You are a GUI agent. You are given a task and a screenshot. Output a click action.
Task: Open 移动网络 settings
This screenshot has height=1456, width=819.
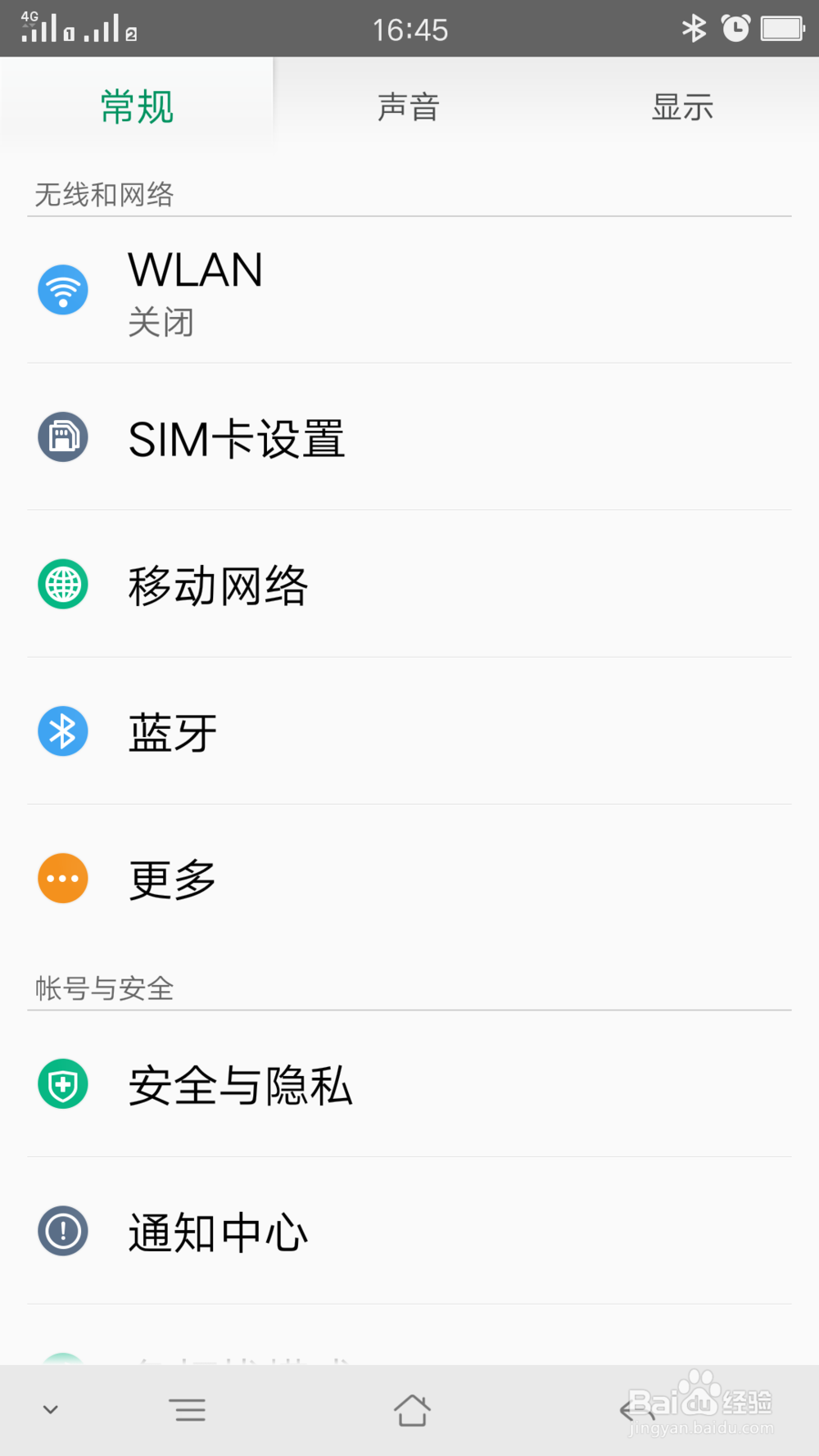pyautogui.click(x=409, y=585)
